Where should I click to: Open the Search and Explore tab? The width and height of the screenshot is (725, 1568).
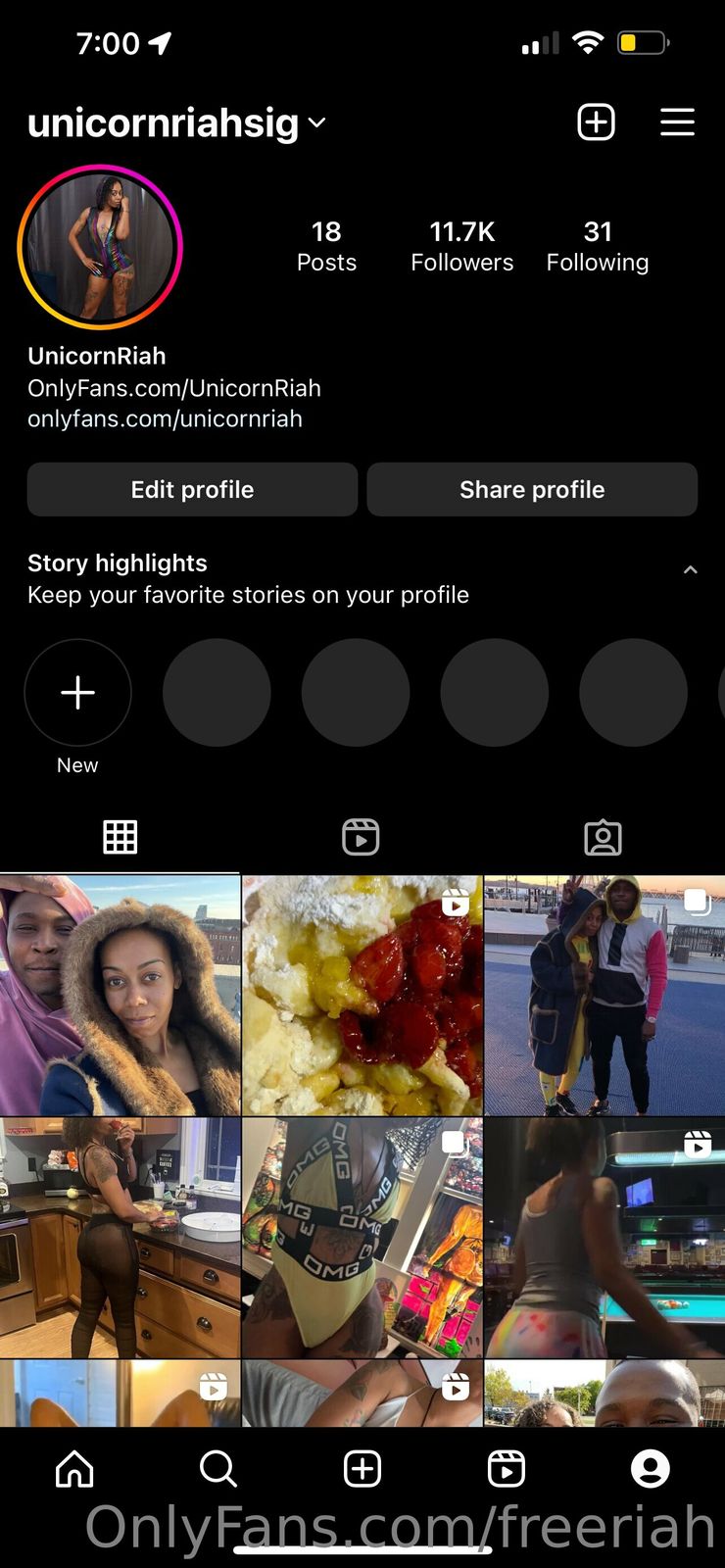(217, 1469)
